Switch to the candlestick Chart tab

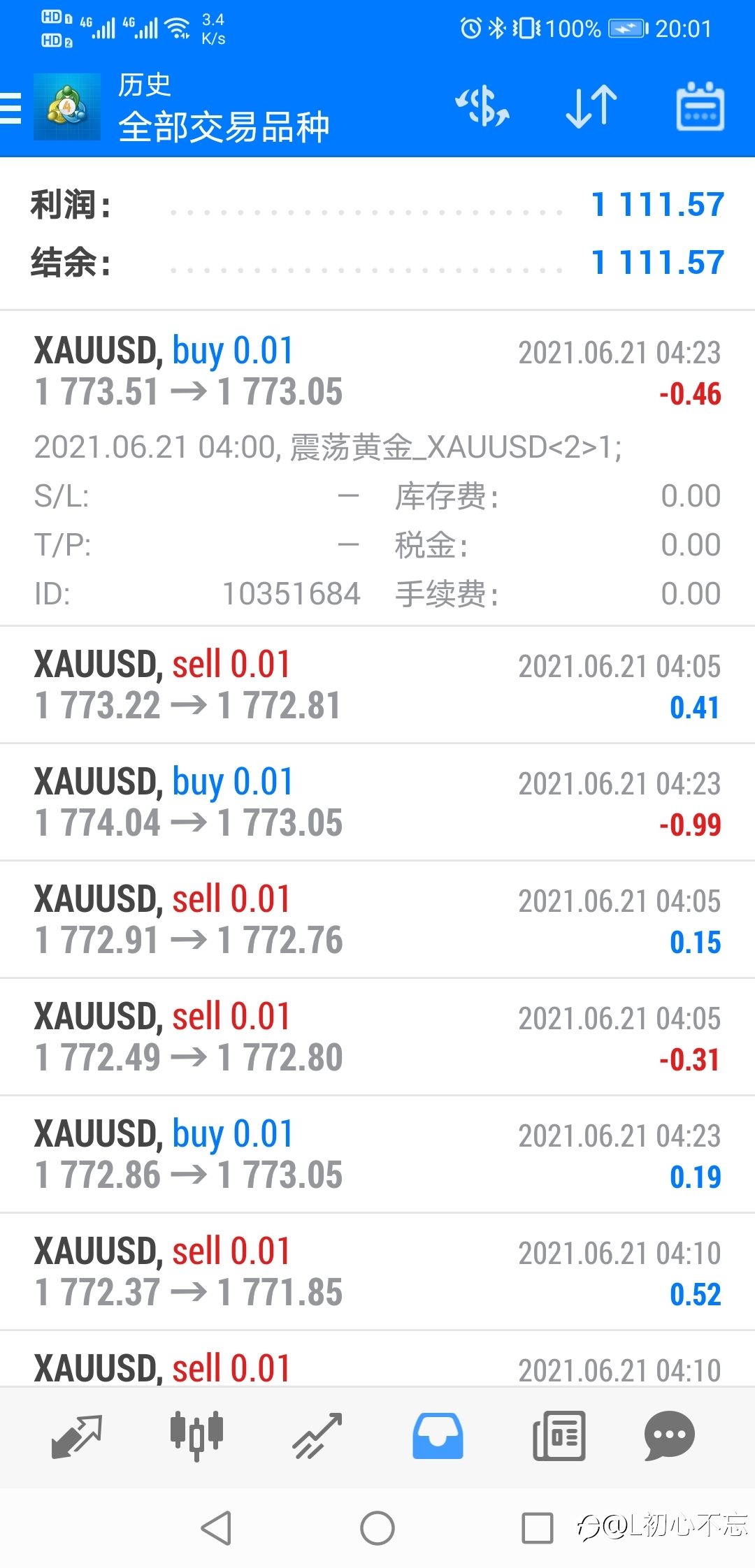click(196, 1436)
